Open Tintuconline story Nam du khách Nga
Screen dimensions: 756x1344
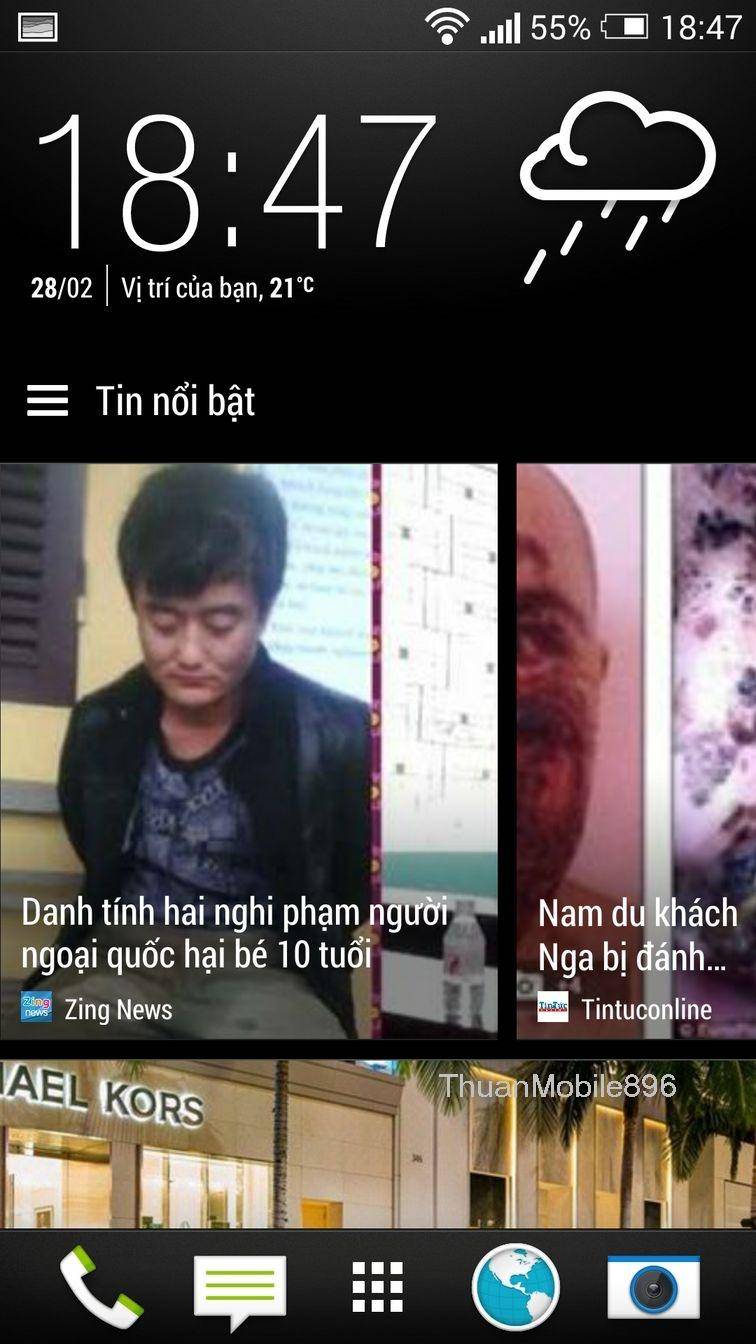coord(636,750)
